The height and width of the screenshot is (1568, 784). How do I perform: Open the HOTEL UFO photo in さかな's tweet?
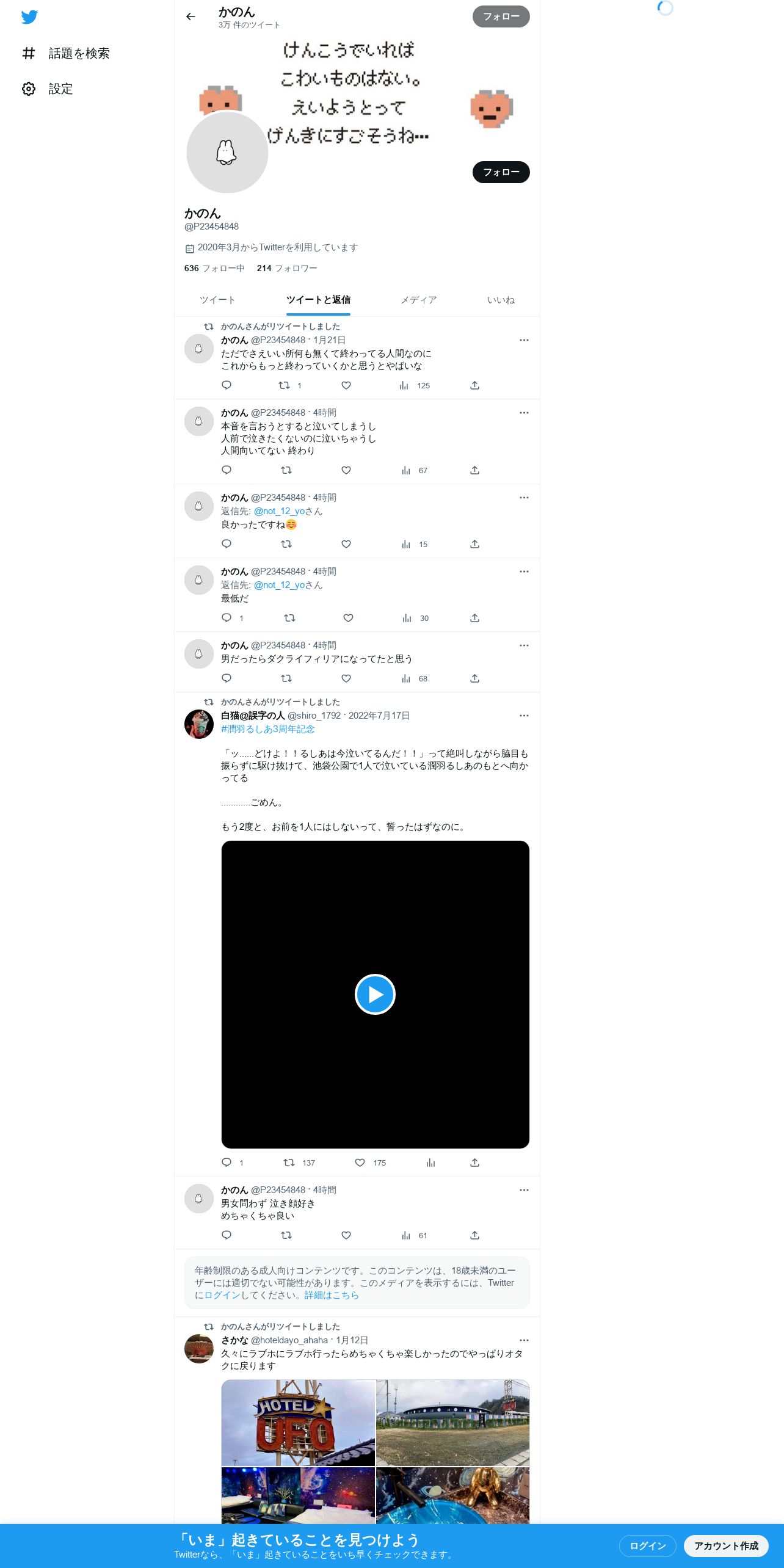tap(298, 1423)
